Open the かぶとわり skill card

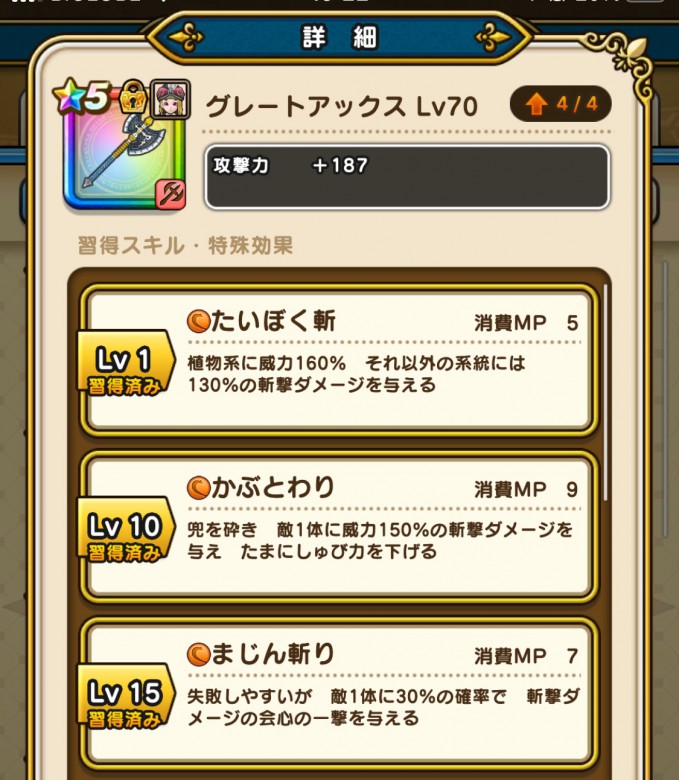click(340, 526)
